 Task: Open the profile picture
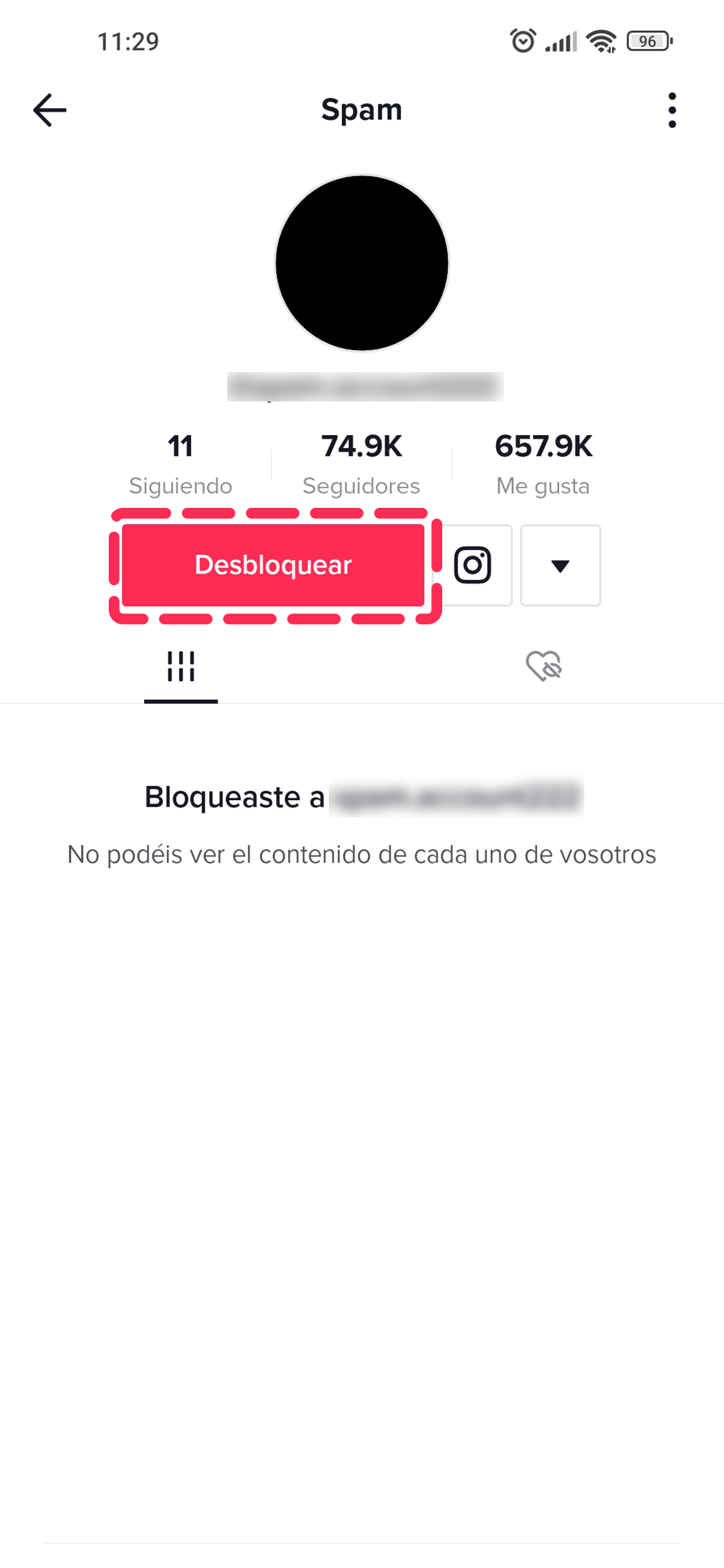(362, 264)
